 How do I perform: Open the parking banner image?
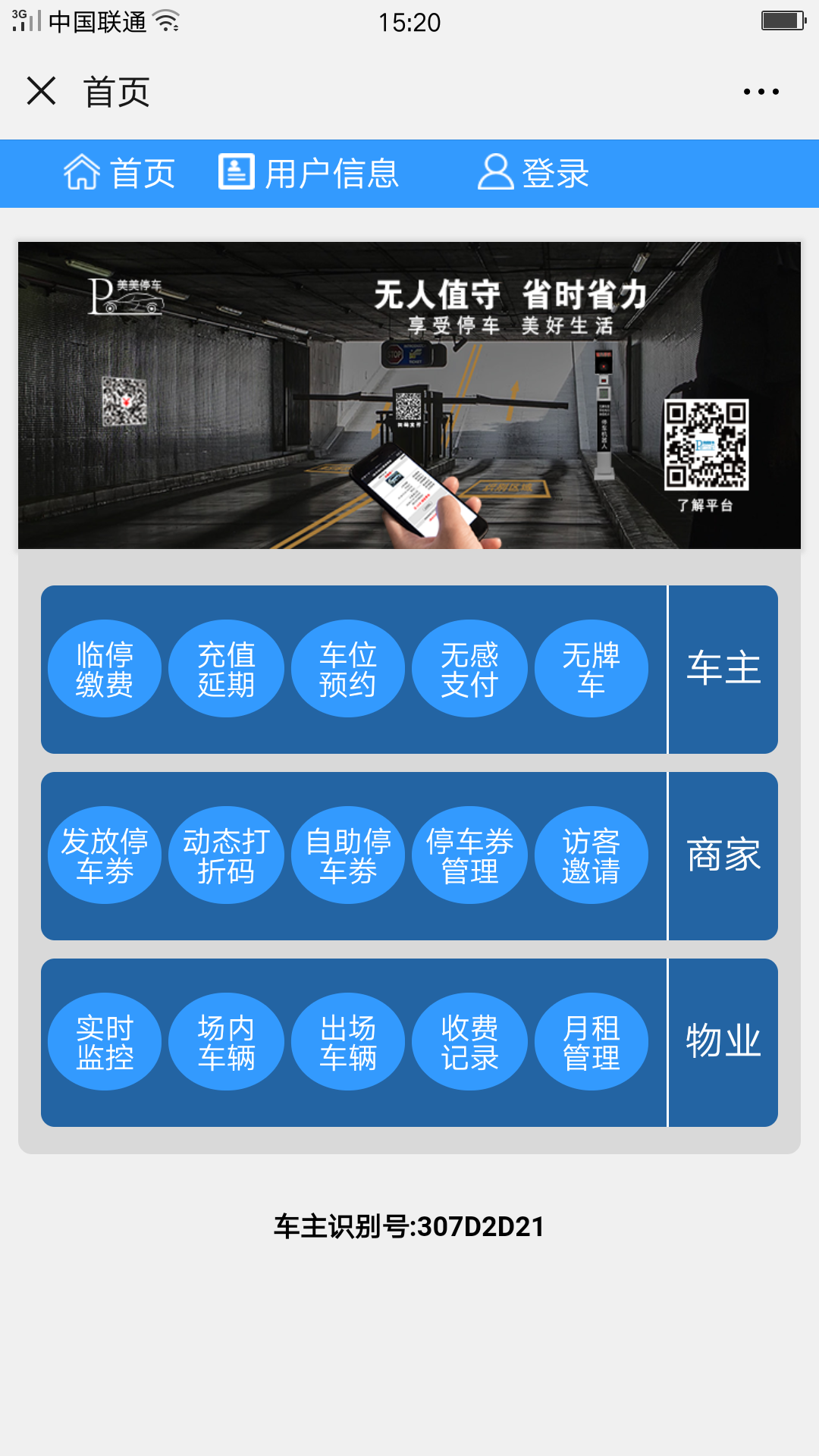click(x=409, y=395)
